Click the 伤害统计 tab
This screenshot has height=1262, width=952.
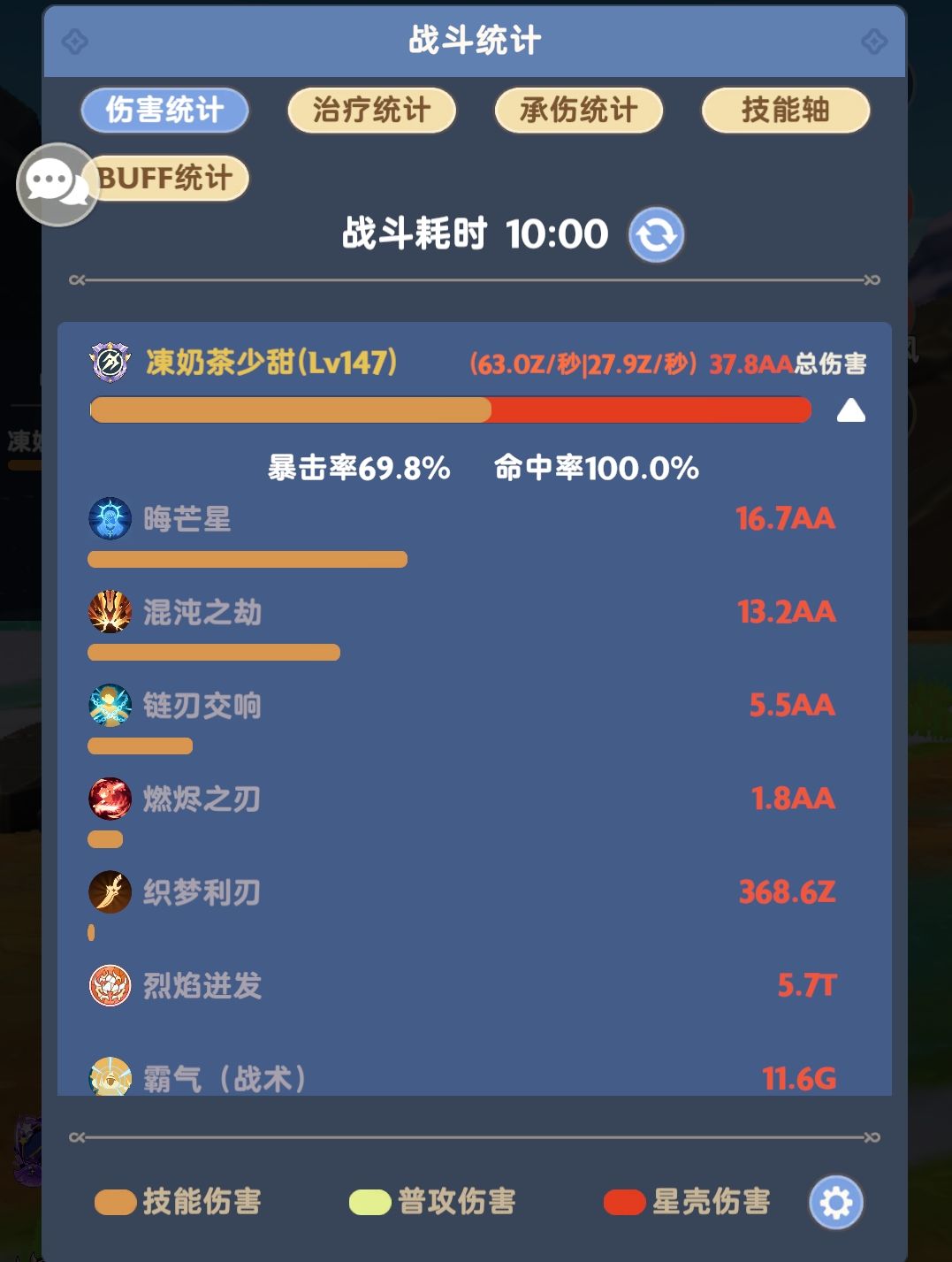click(164, 110)
